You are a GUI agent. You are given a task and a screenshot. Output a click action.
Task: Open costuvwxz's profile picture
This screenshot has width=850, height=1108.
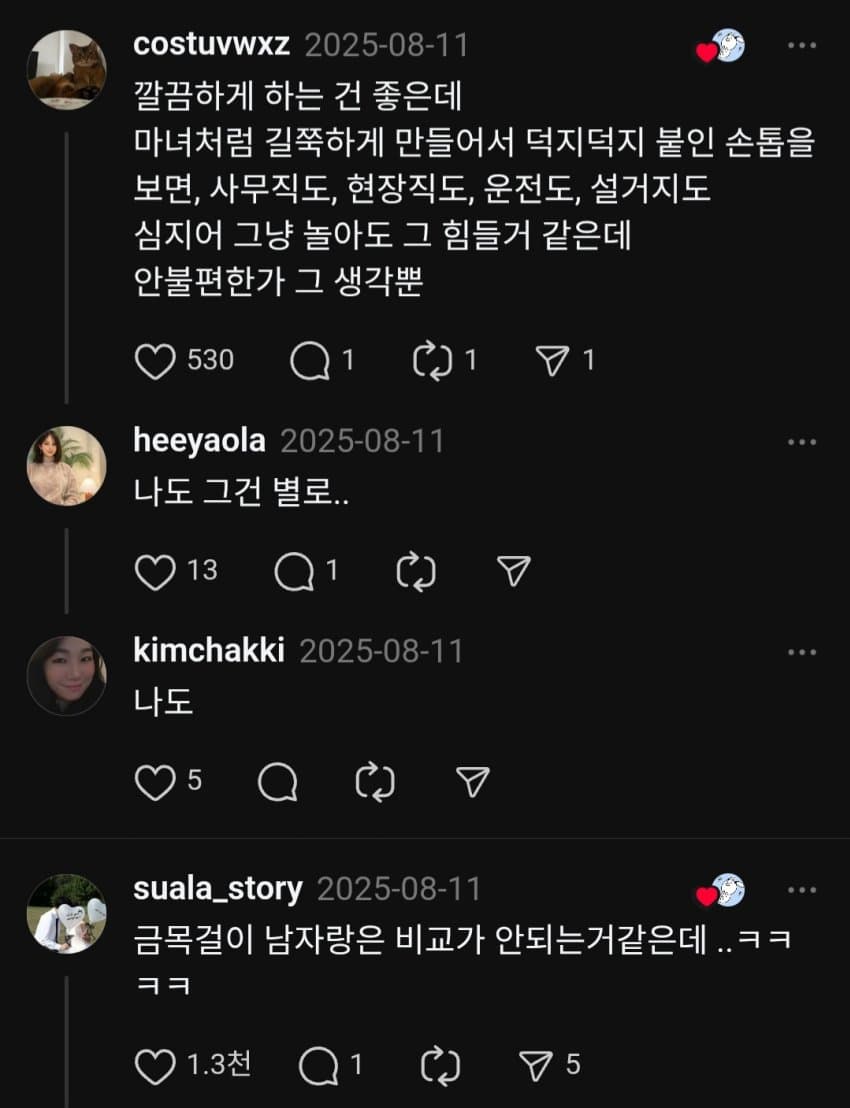(66, 69)
